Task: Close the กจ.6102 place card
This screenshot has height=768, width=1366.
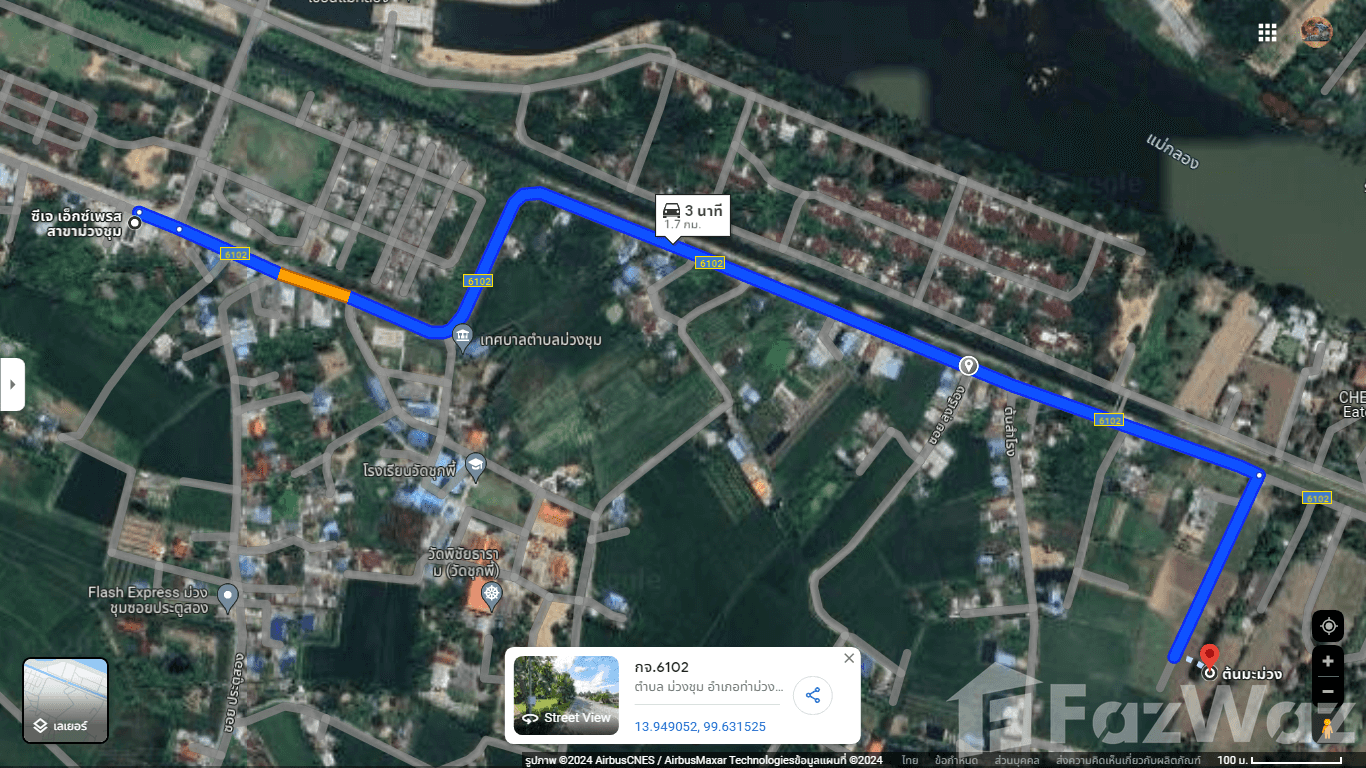Action: pyautogui.click(x=849, y=658)
